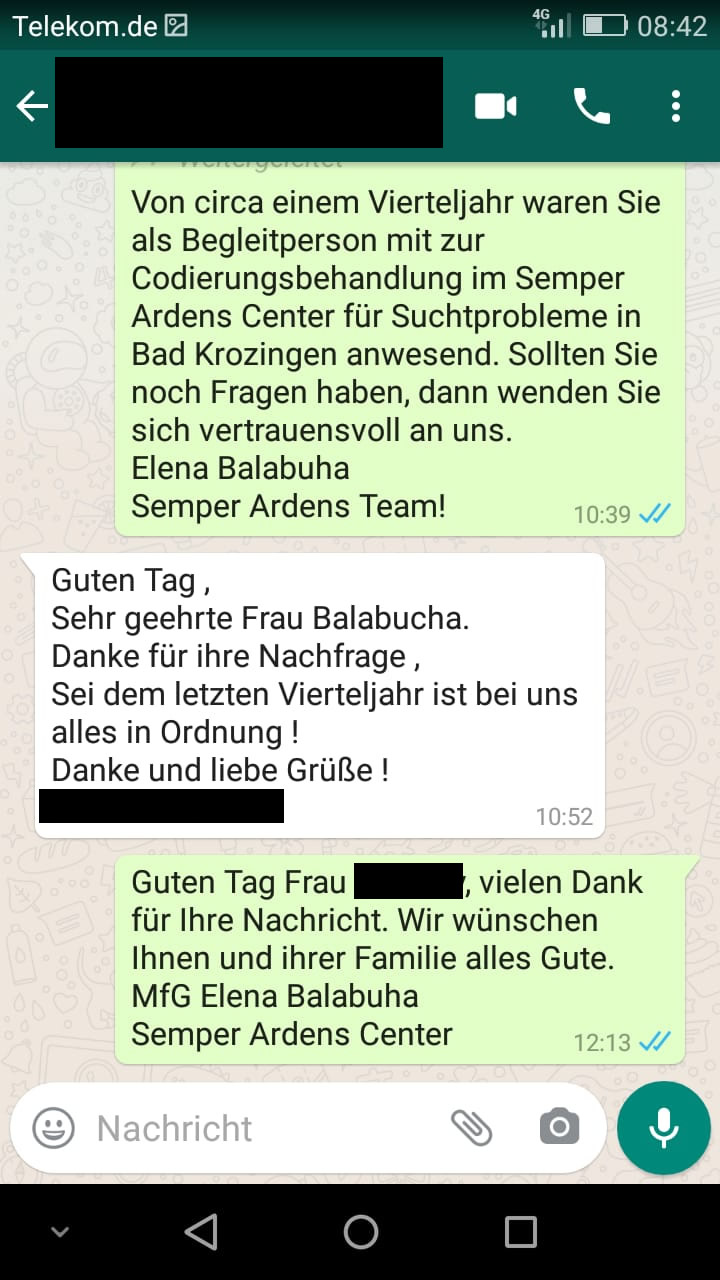Tap the voice message microphone button
Image resolution: width=720 pixels, height=1280 pixels.
(x=663, y=1129)
